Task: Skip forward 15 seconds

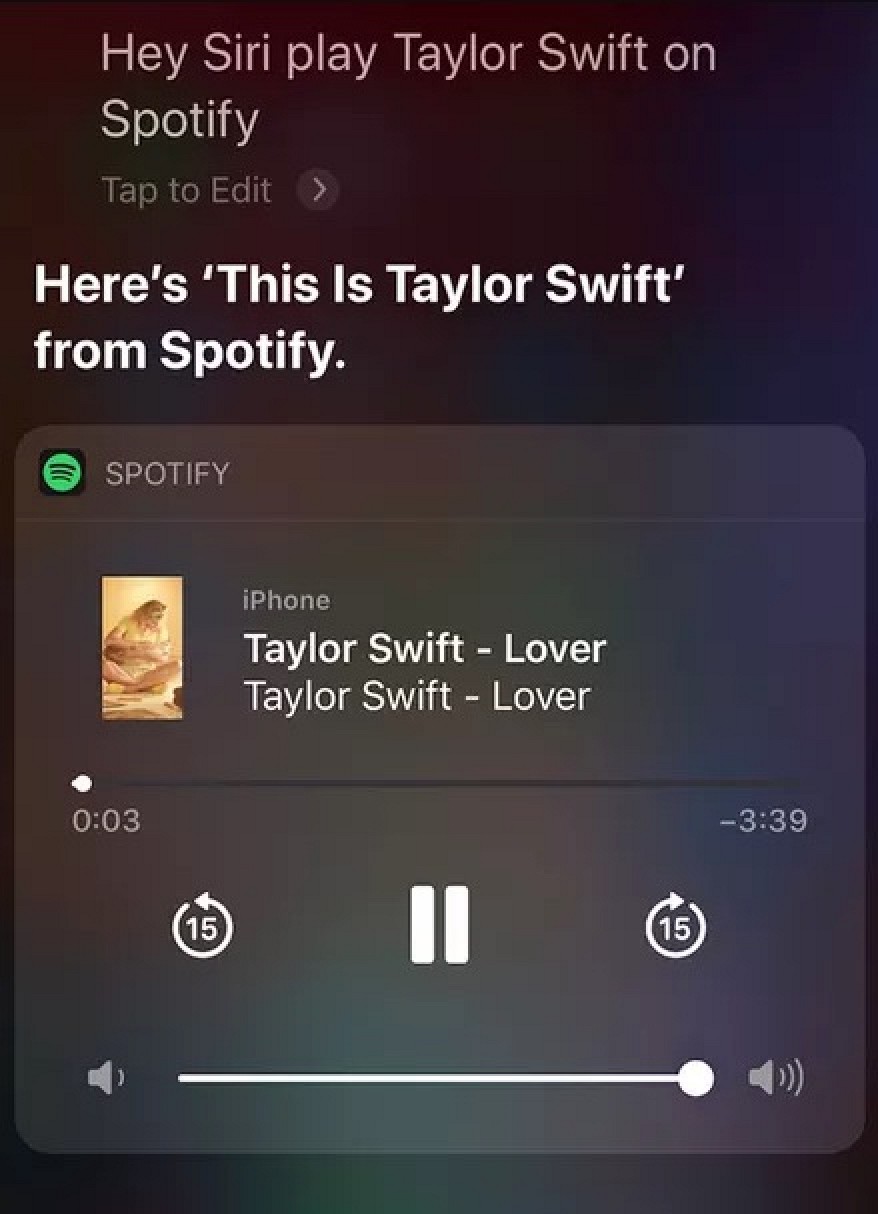Action: (x=675, y=927)
